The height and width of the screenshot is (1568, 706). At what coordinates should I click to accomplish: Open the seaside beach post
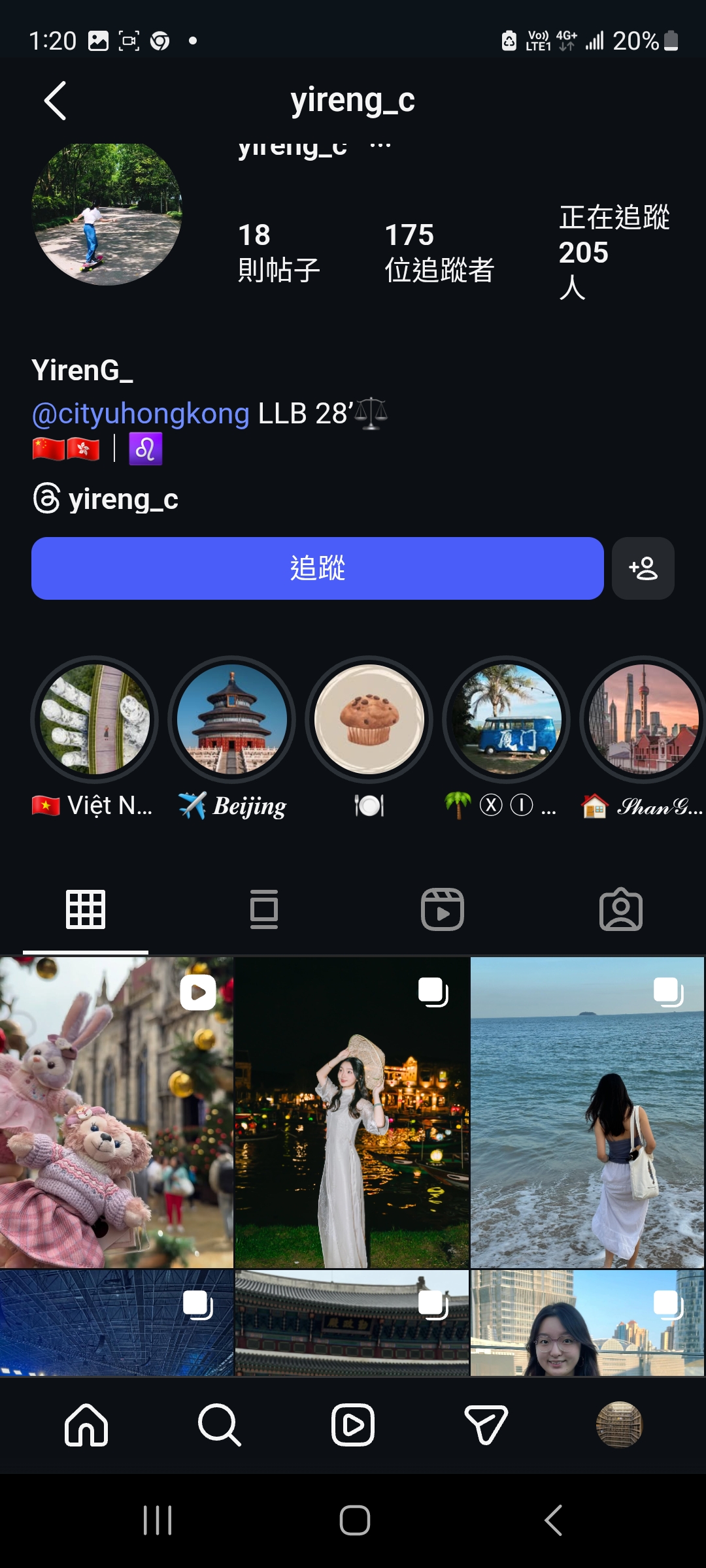587,1112
